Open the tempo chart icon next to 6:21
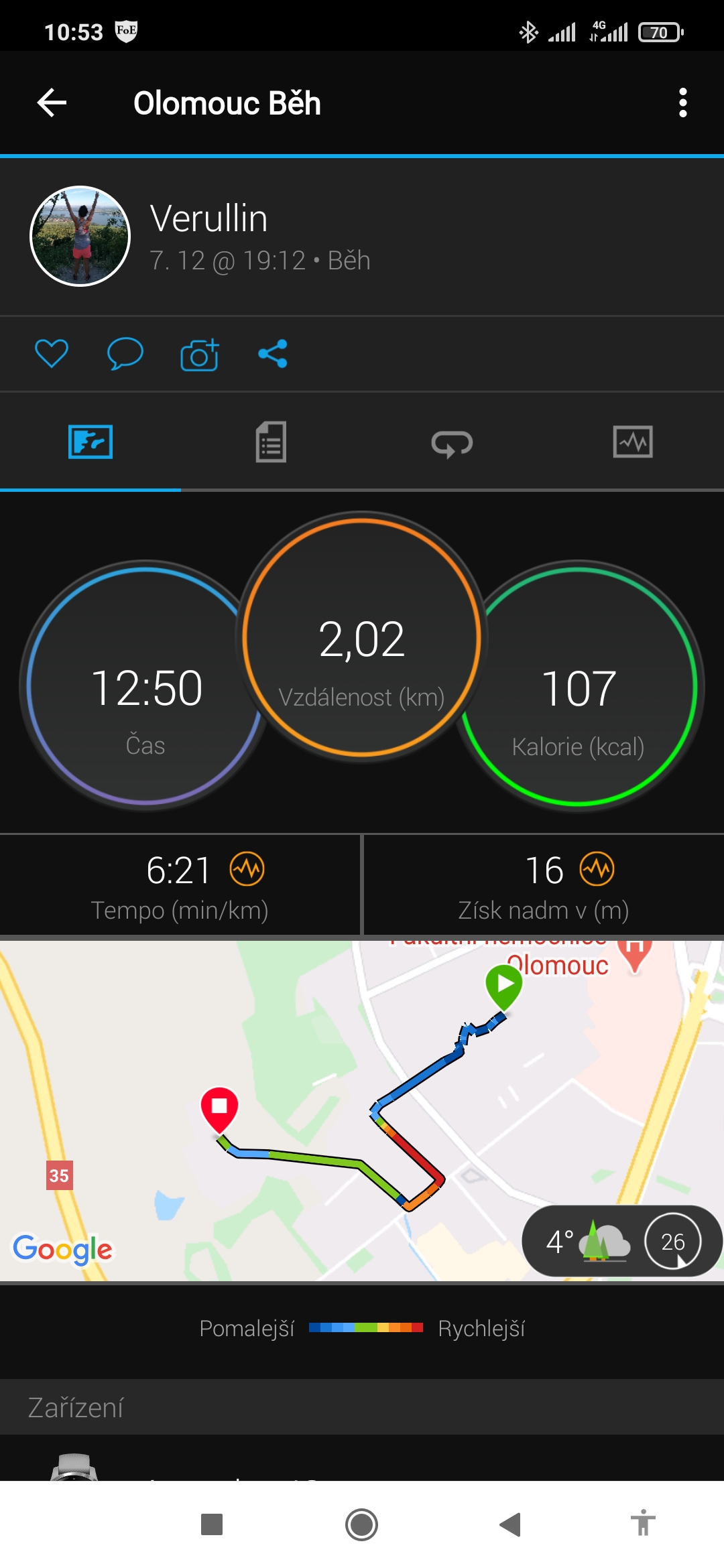Viewport: 724px width, 1568px height. [247, 869]
